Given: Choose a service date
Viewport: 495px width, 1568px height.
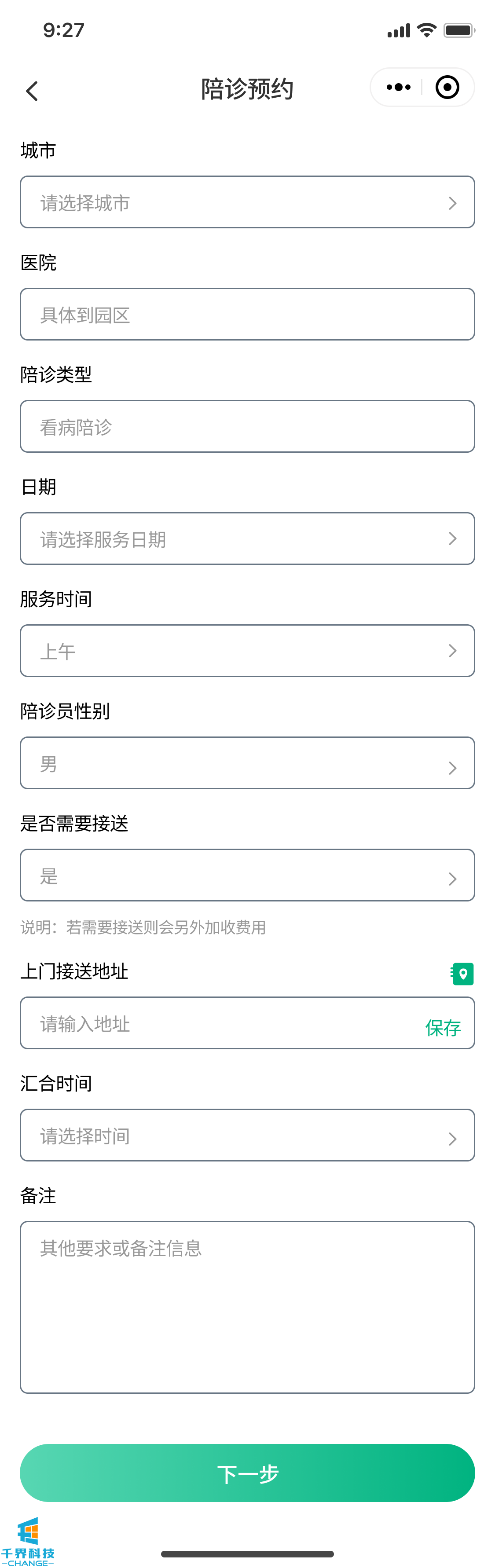Looking at the screenshot, I should (x=247, y=539).
